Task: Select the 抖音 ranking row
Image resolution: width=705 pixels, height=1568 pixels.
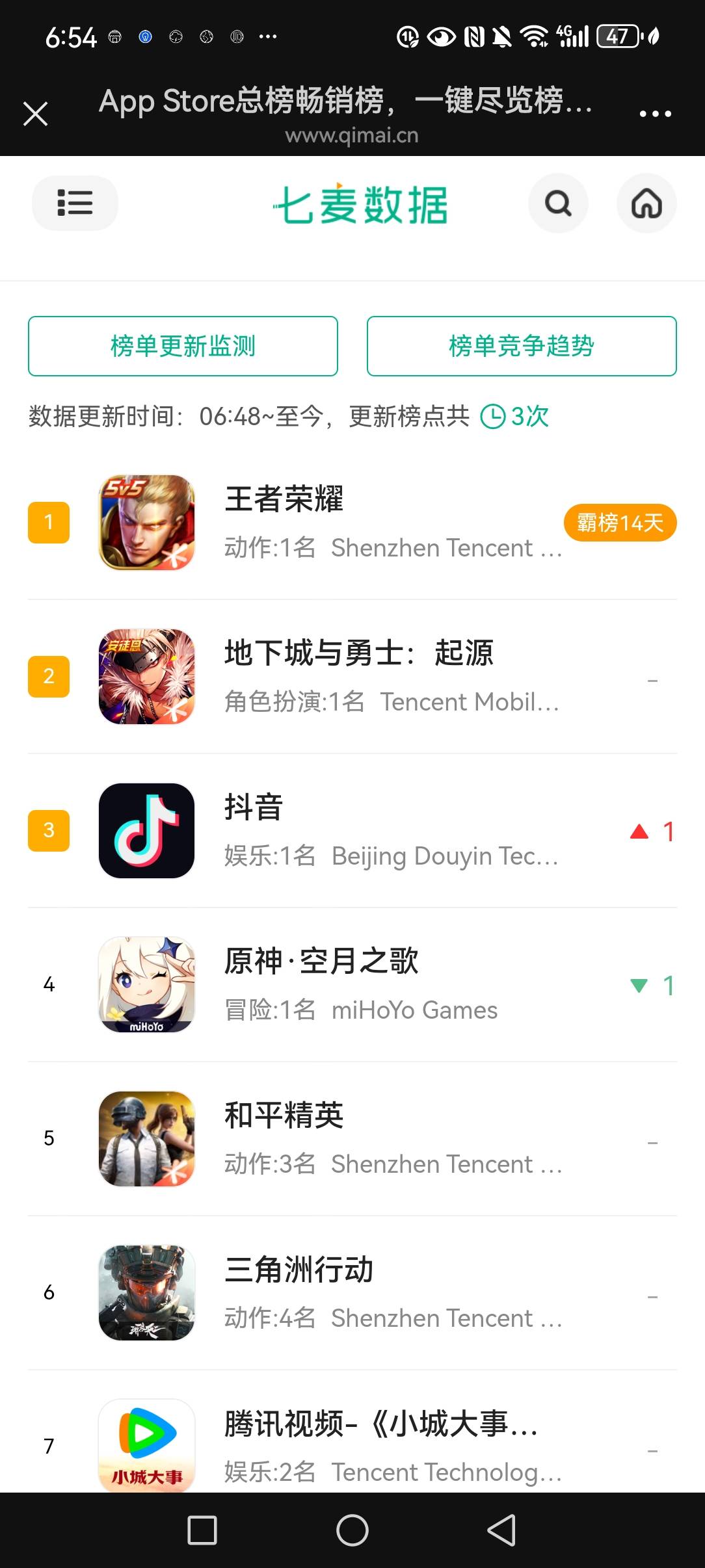Action: (351, 831)
